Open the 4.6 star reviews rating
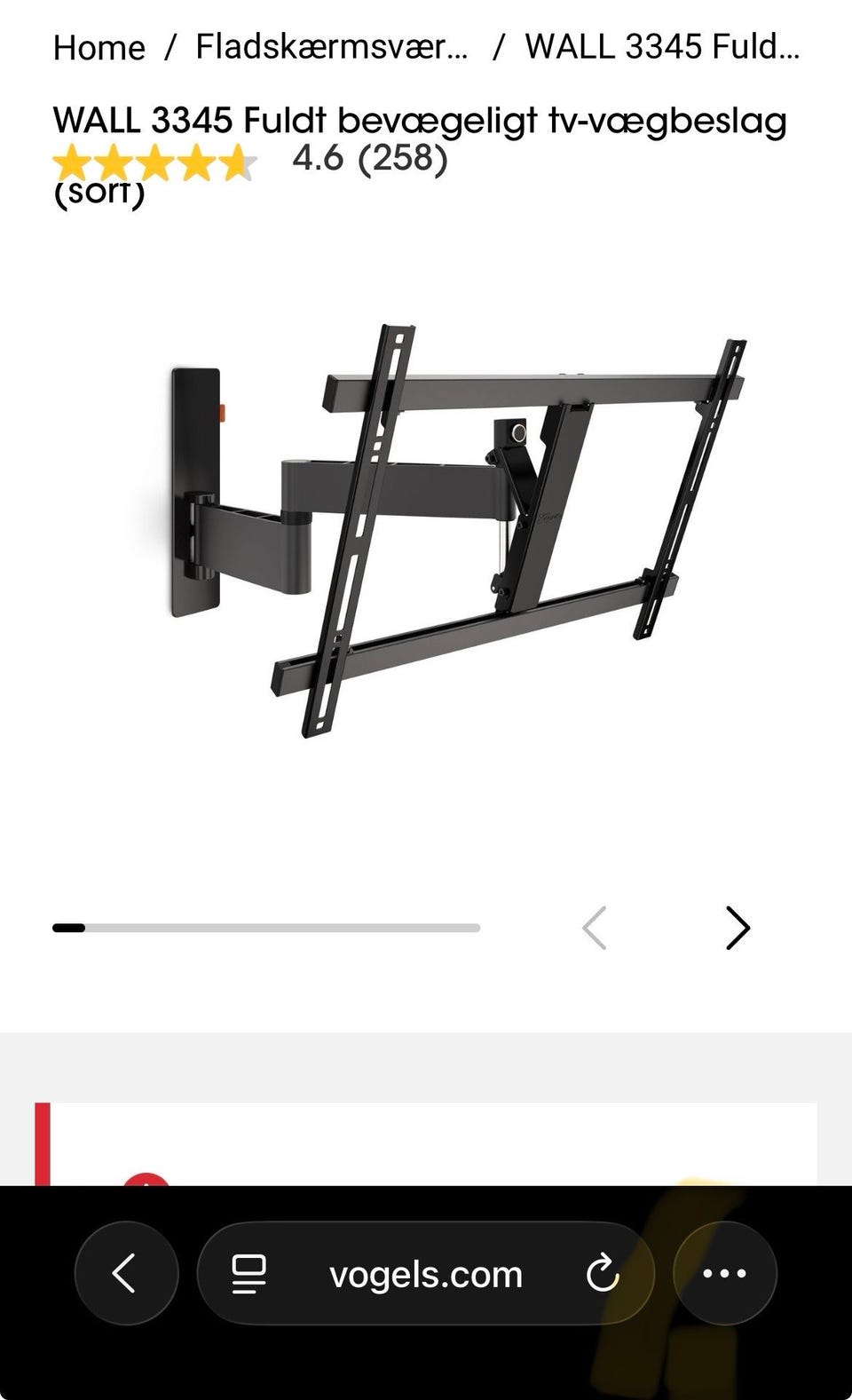The height and width of the screenshot is (1400, 852). 250,161
